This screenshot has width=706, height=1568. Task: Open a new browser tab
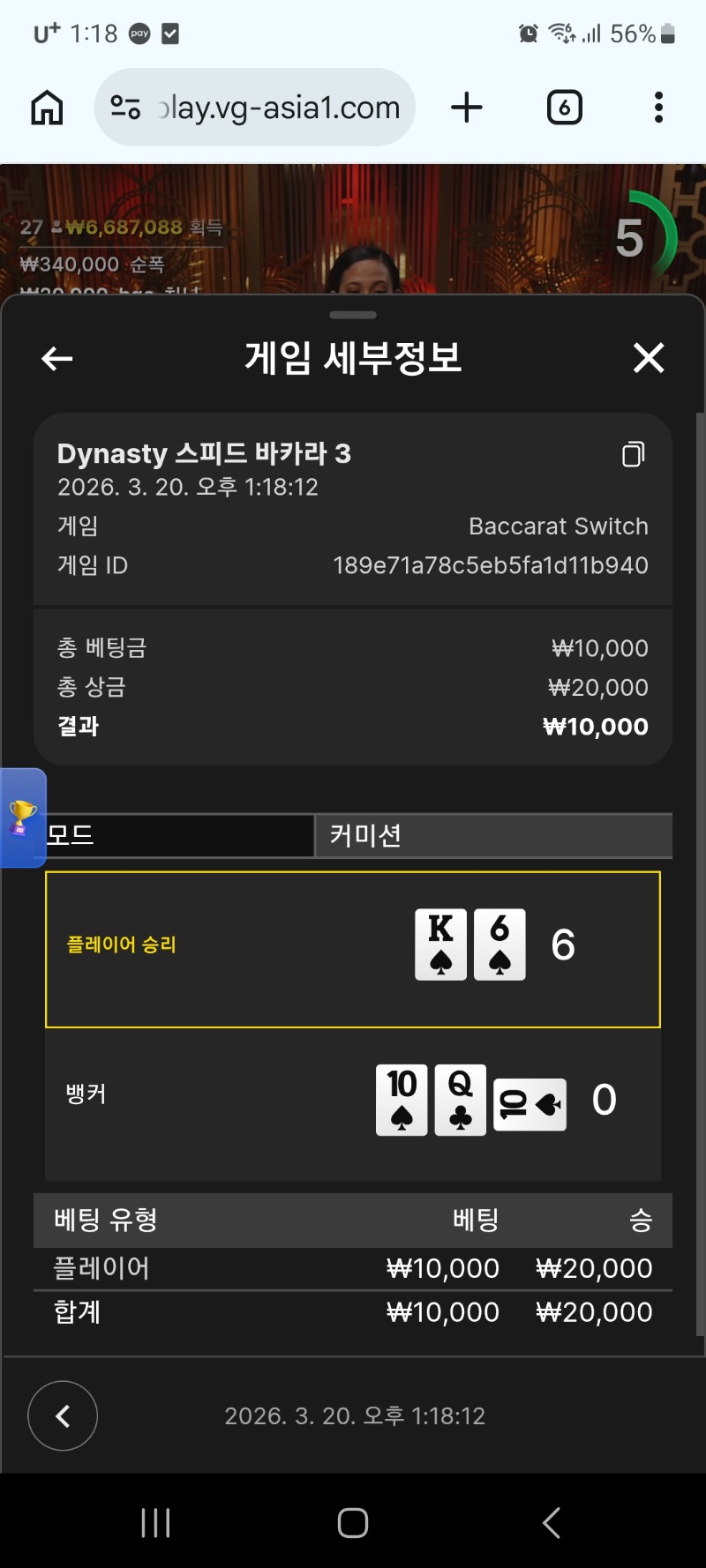point(467,108)
